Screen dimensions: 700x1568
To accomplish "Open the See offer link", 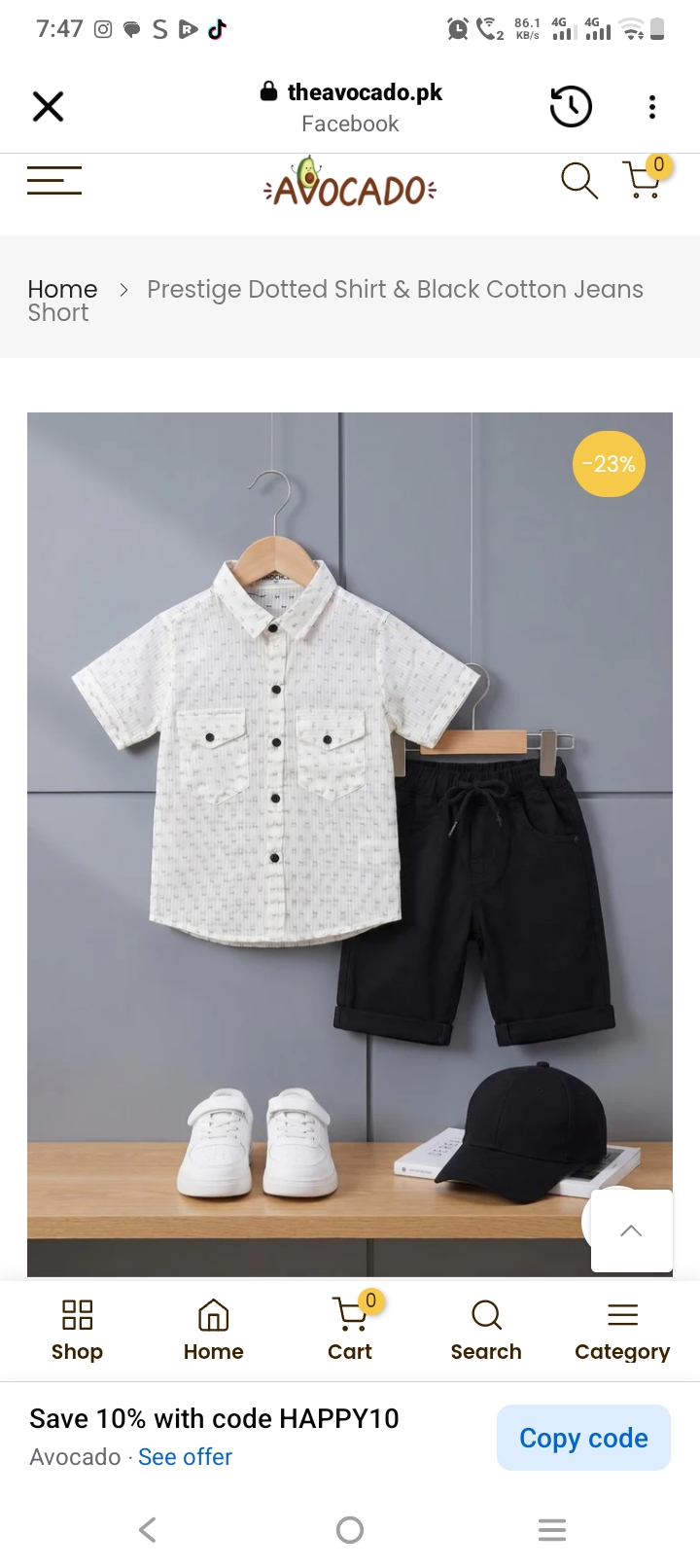I will point(185,1457).
